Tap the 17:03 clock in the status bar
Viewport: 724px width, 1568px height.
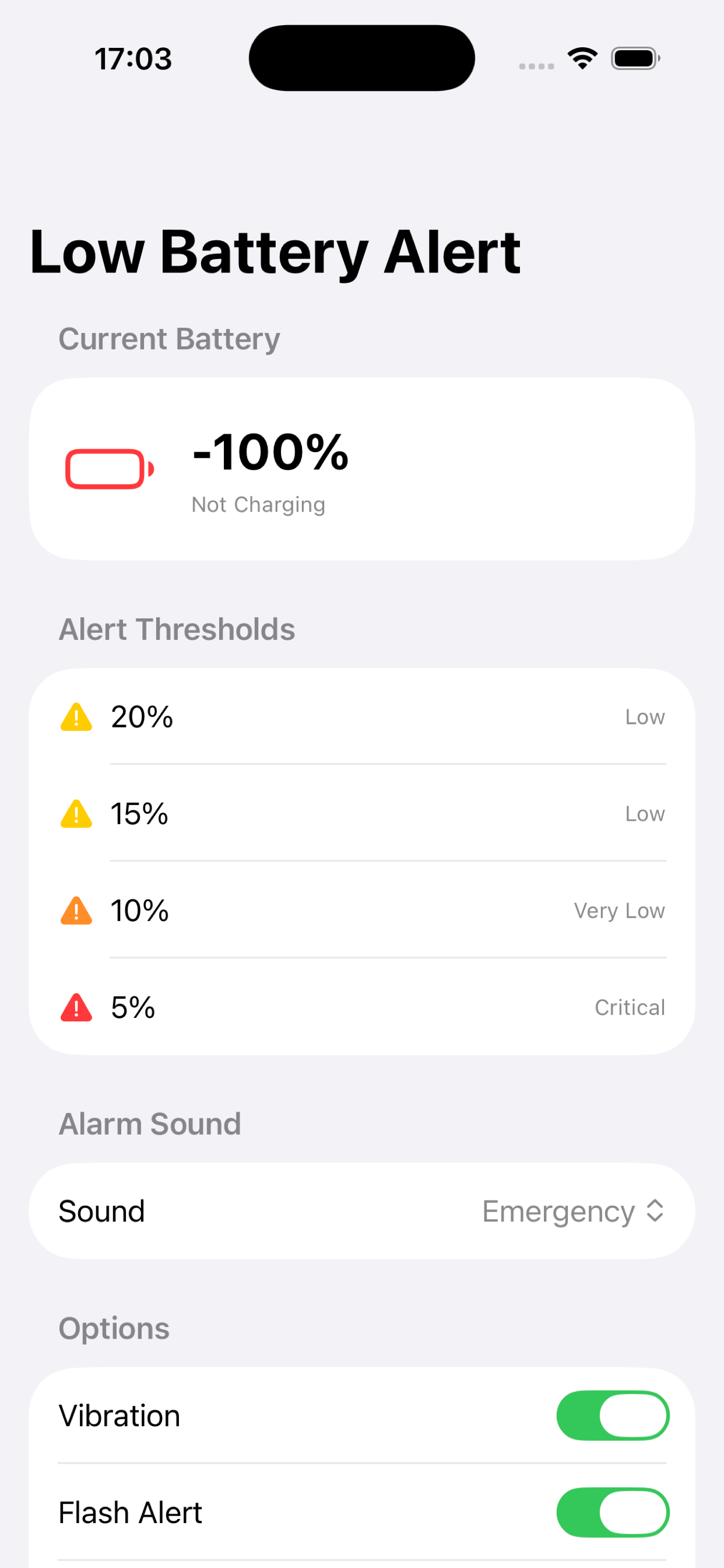click(x=133, y=58)
